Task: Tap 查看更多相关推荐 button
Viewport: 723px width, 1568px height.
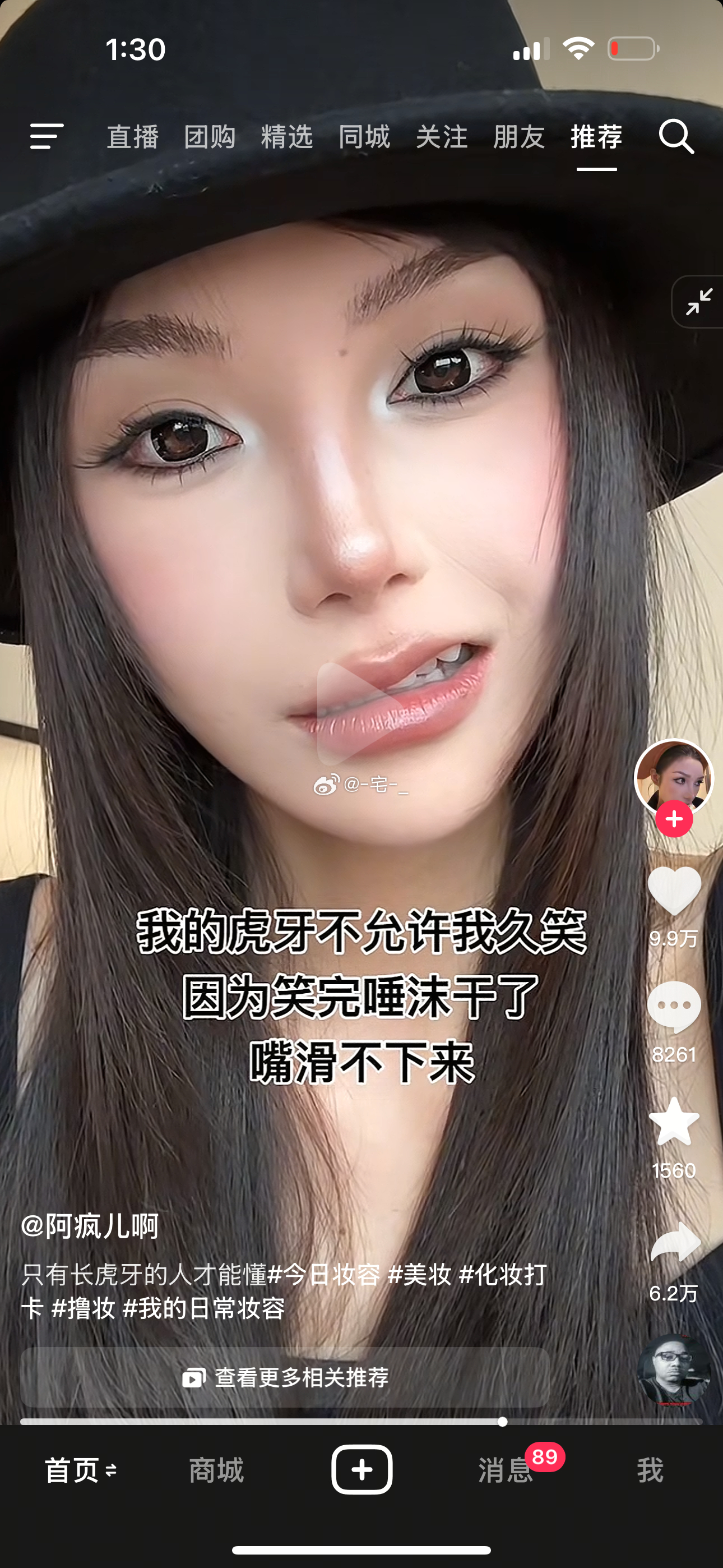Action: point(285,1377)
